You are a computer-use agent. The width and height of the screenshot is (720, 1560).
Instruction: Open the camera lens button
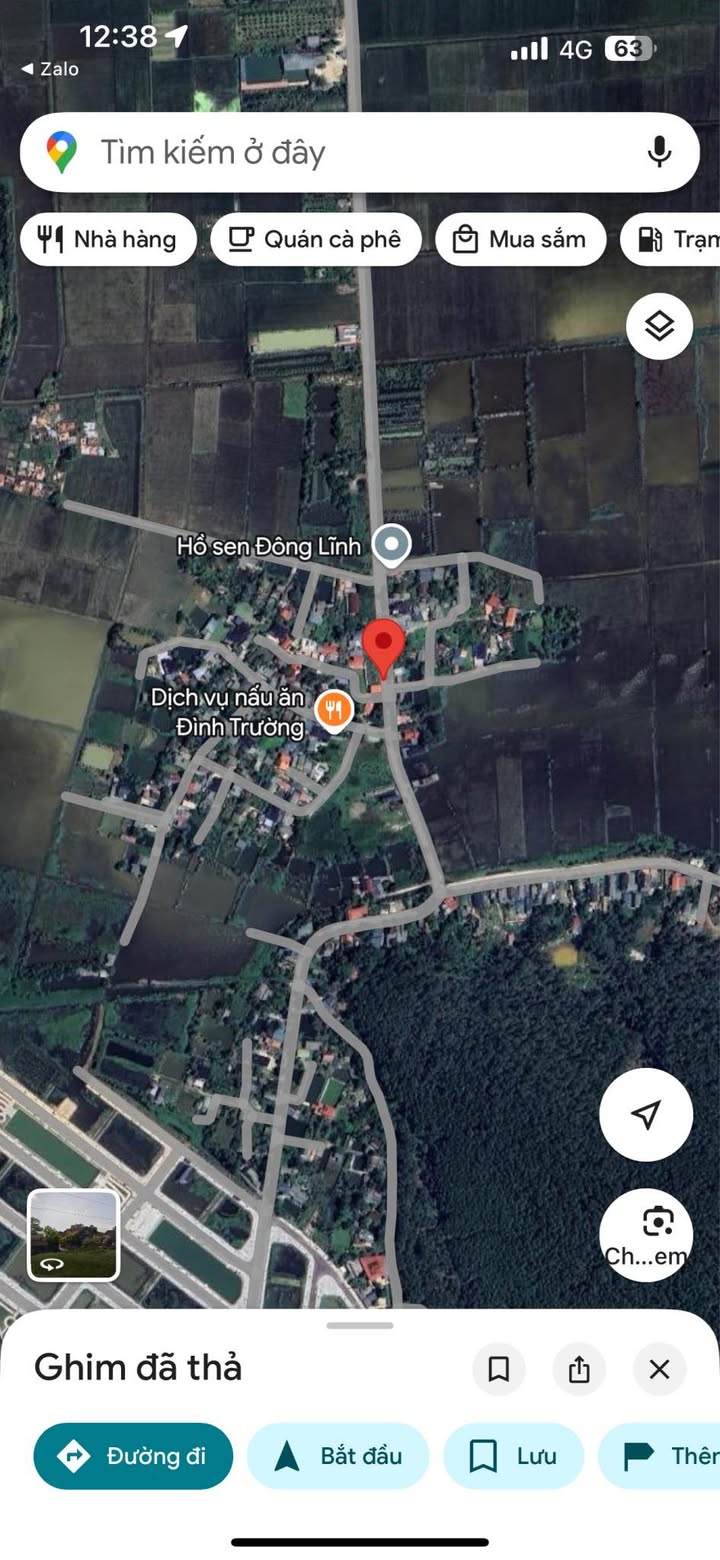(x=647, y=1234)
